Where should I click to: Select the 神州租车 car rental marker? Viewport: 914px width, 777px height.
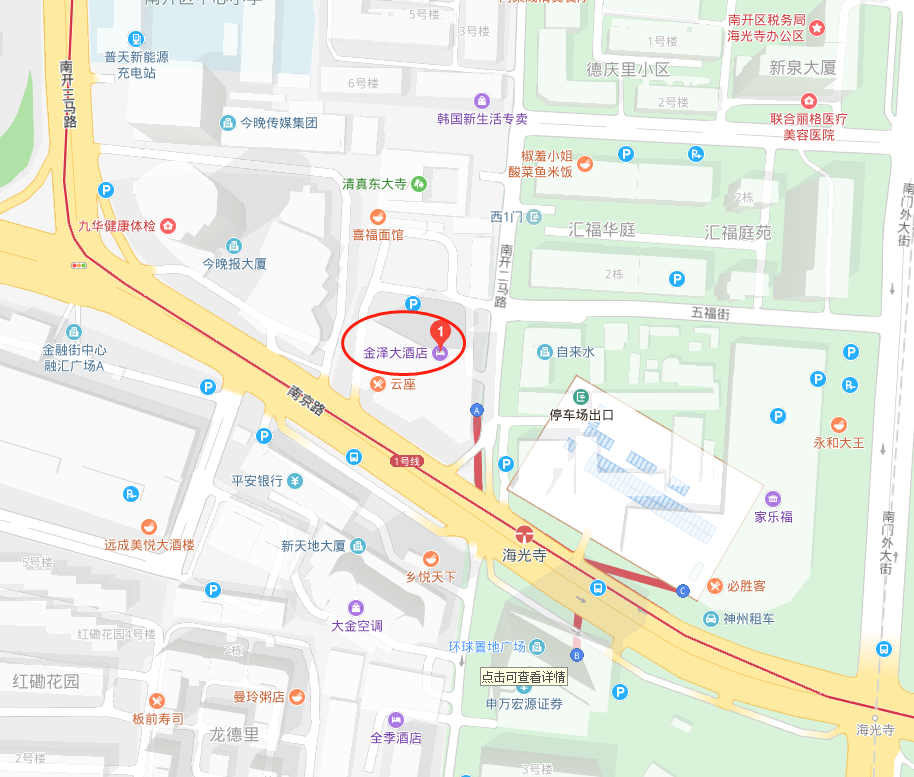711,618
